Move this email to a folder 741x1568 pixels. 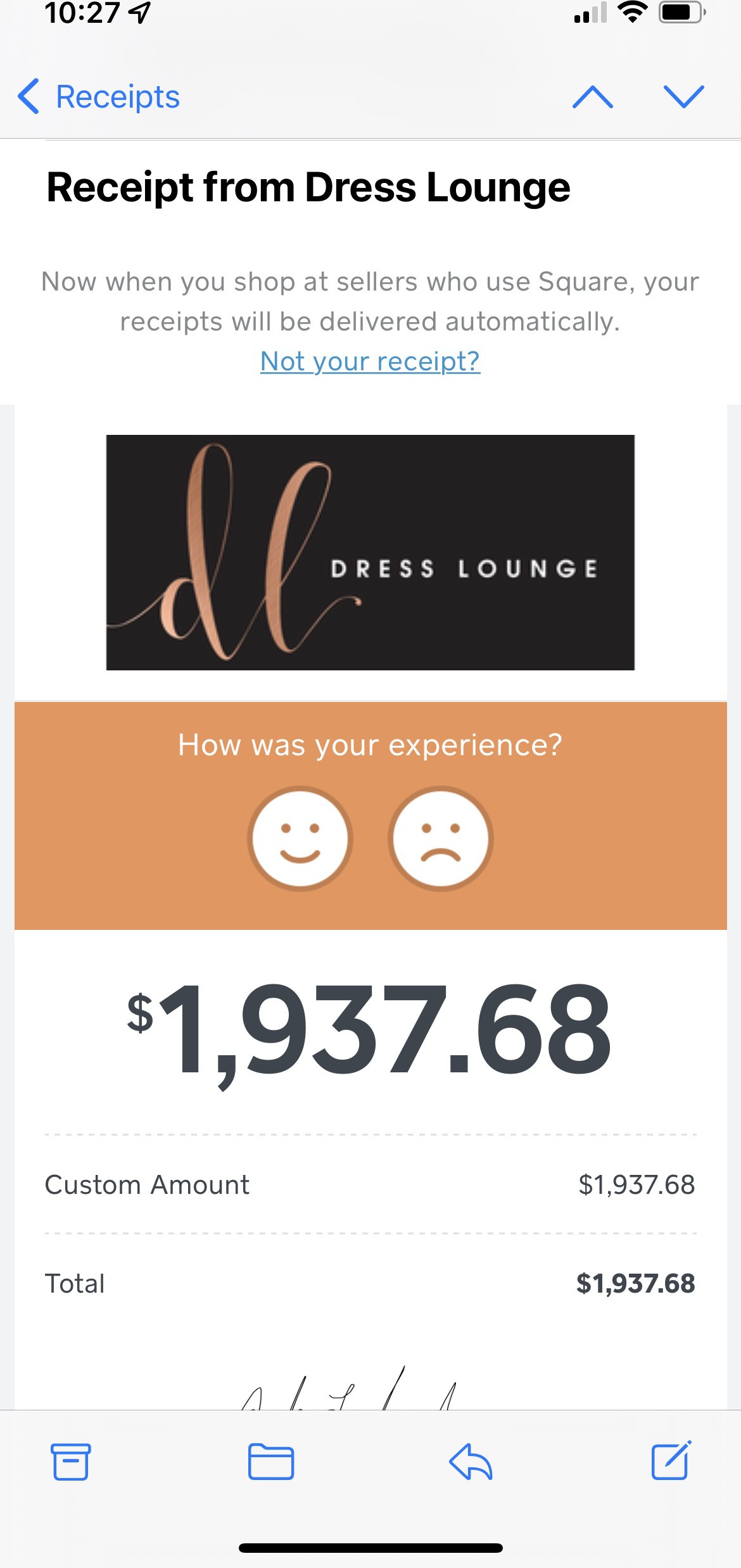[270, 1462]
